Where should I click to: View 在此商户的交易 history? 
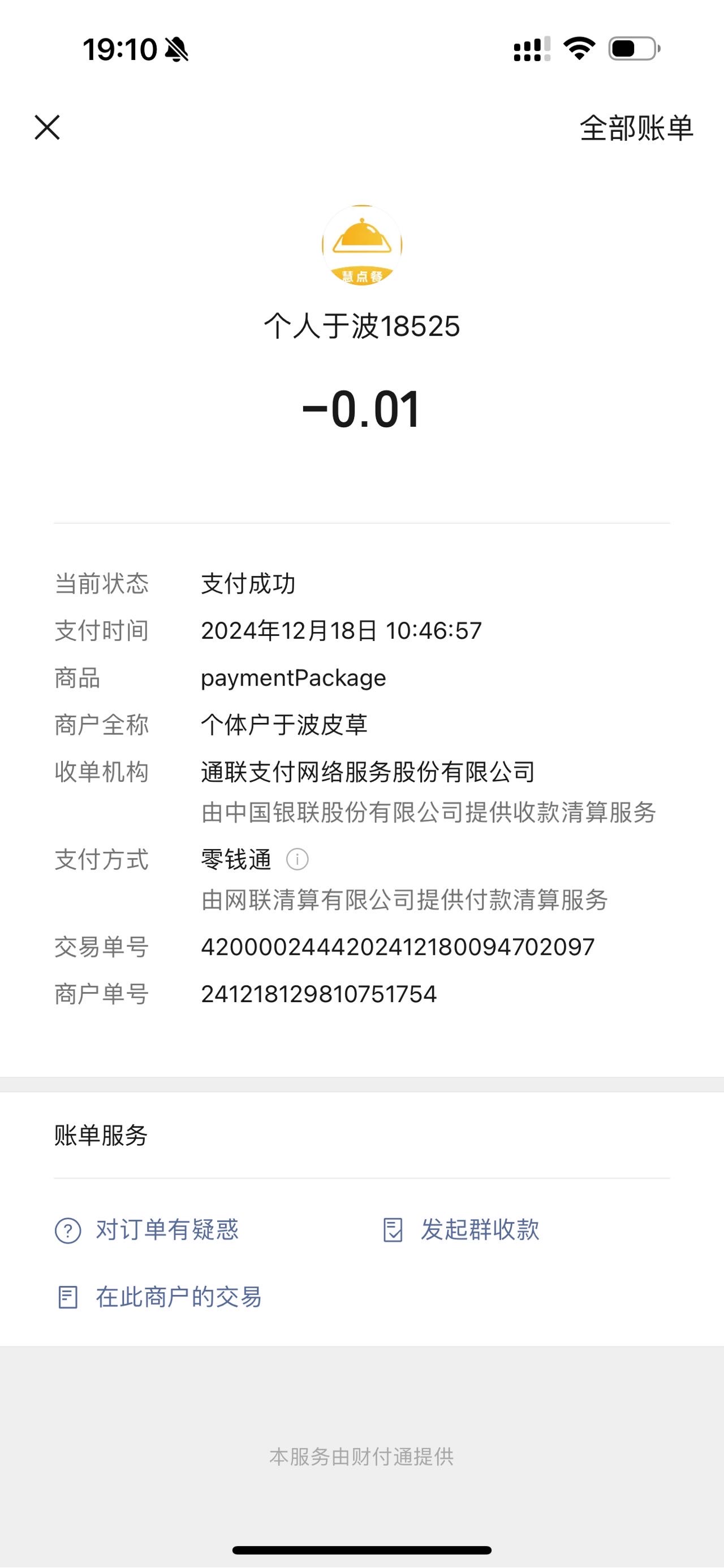coord(159,1297)
